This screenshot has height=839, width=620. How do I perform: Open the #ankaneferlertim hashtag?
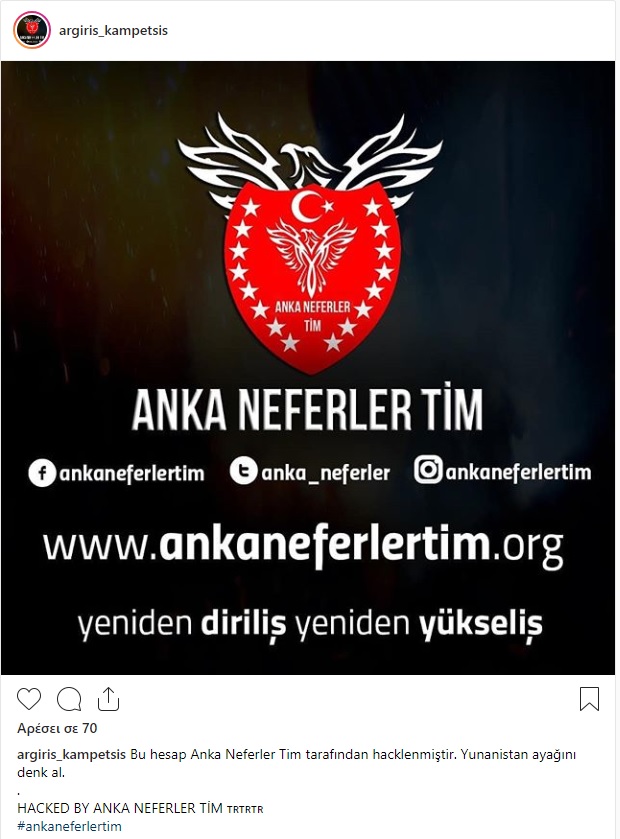point(69,826)
